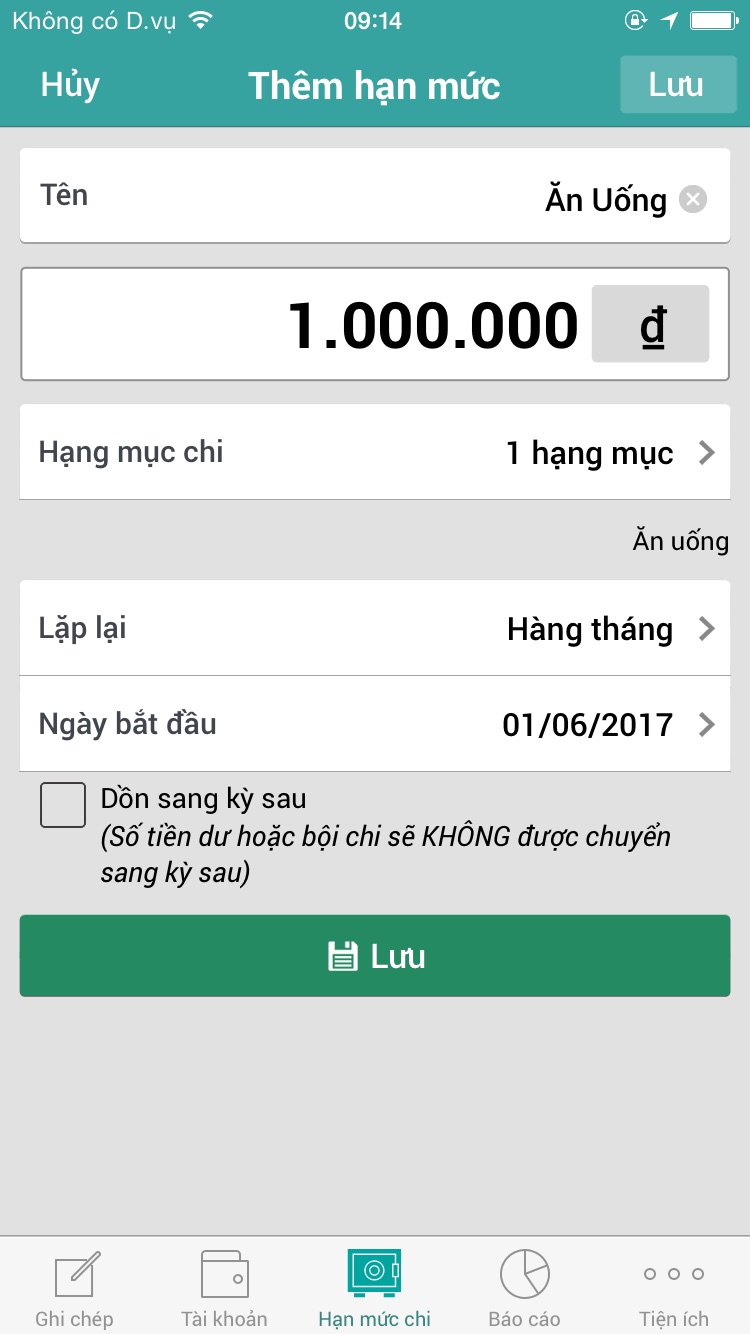Select the Hạn mức chi tab
The width and height of the screenshot is (750, 1334).
click(375, 1288)
